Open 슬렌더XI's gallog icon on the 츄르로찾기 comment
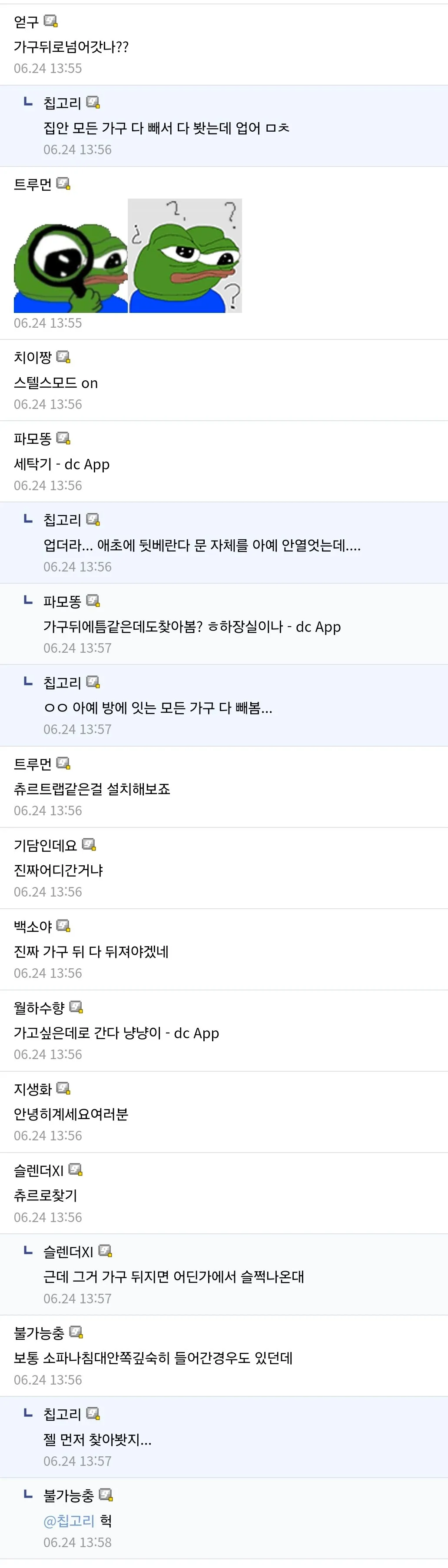Viewport: 448px width, 1568px height. point(76,1170)
